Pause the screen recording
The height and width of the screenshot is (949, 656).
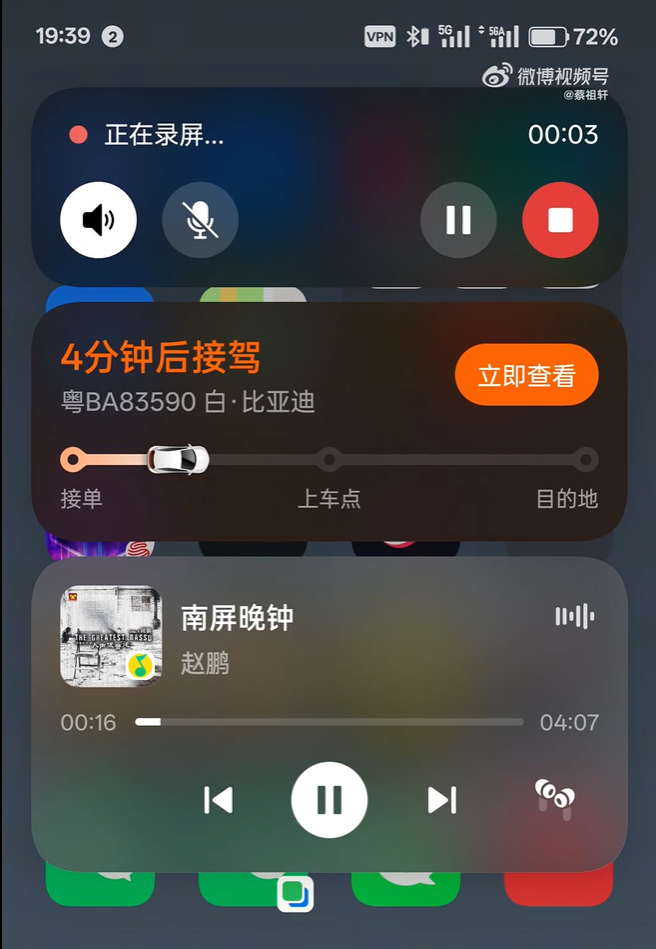458,221
